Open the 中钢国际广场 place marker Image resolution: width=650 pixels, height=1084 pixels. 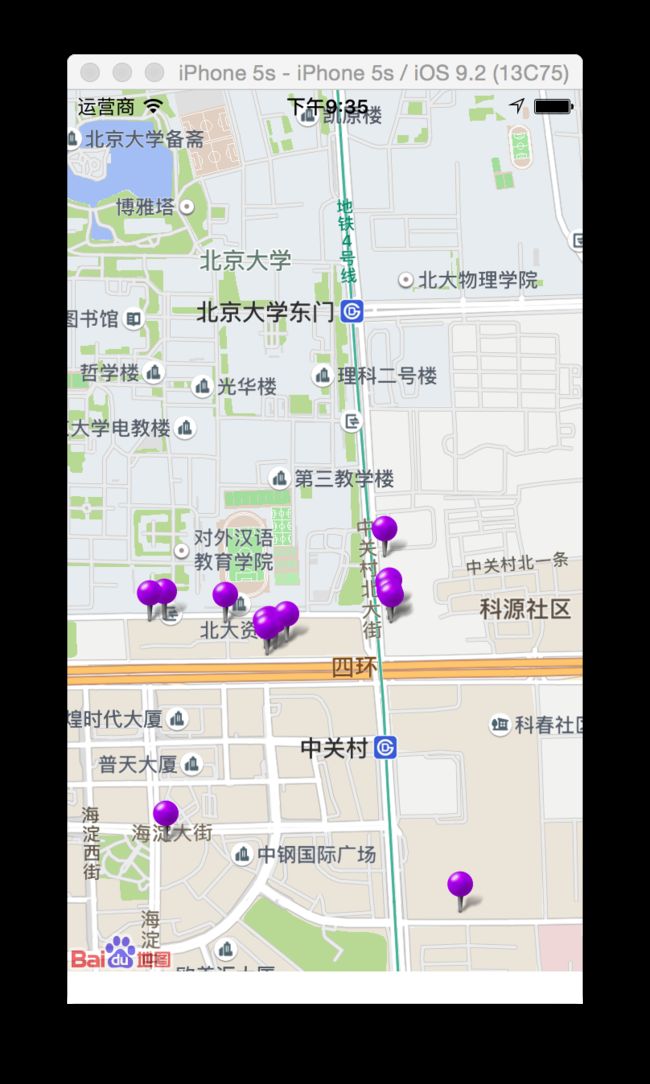point(241,854)
